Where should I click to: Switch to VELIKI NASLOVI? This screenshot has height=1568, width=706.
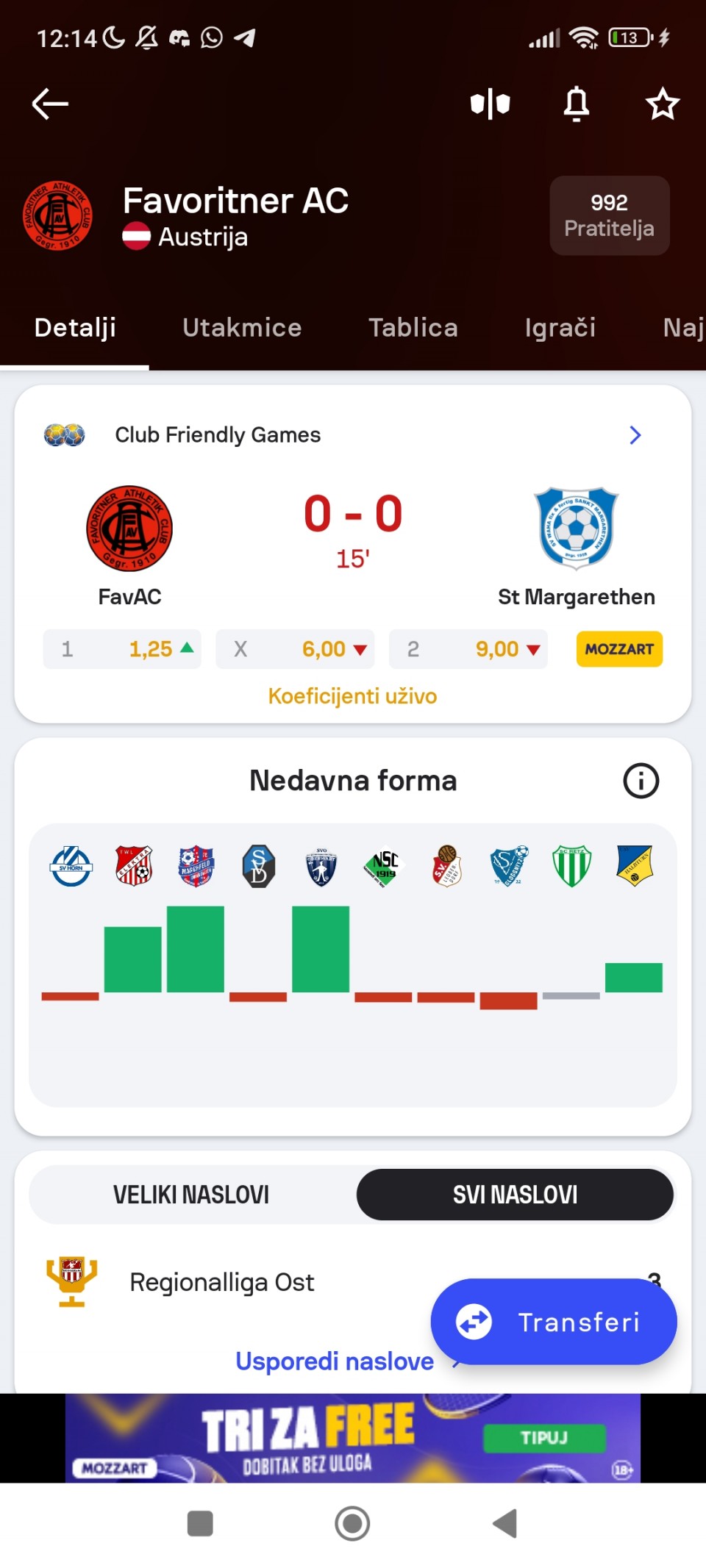coord(191,1195)
